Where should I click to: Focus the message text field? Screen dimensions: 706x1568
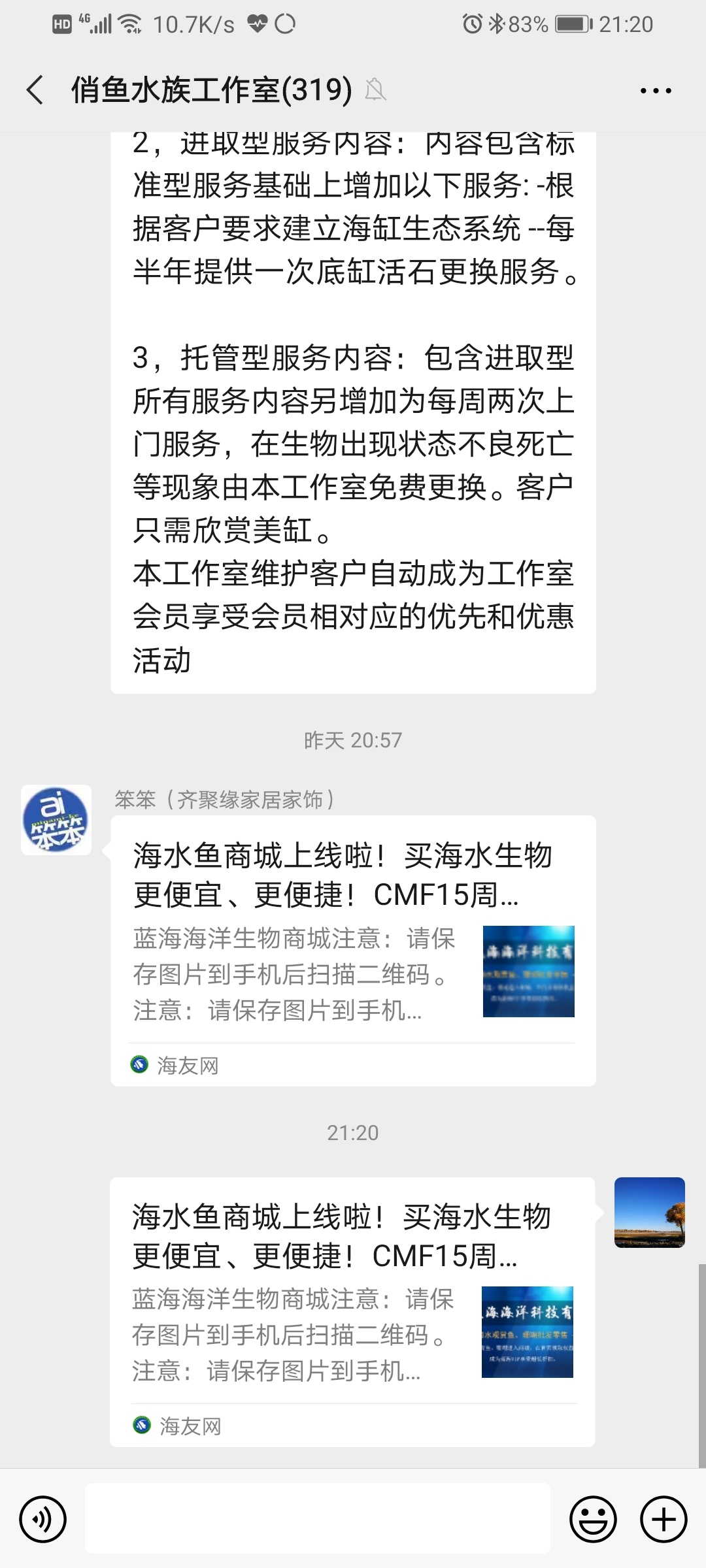tap(318, 1518)
